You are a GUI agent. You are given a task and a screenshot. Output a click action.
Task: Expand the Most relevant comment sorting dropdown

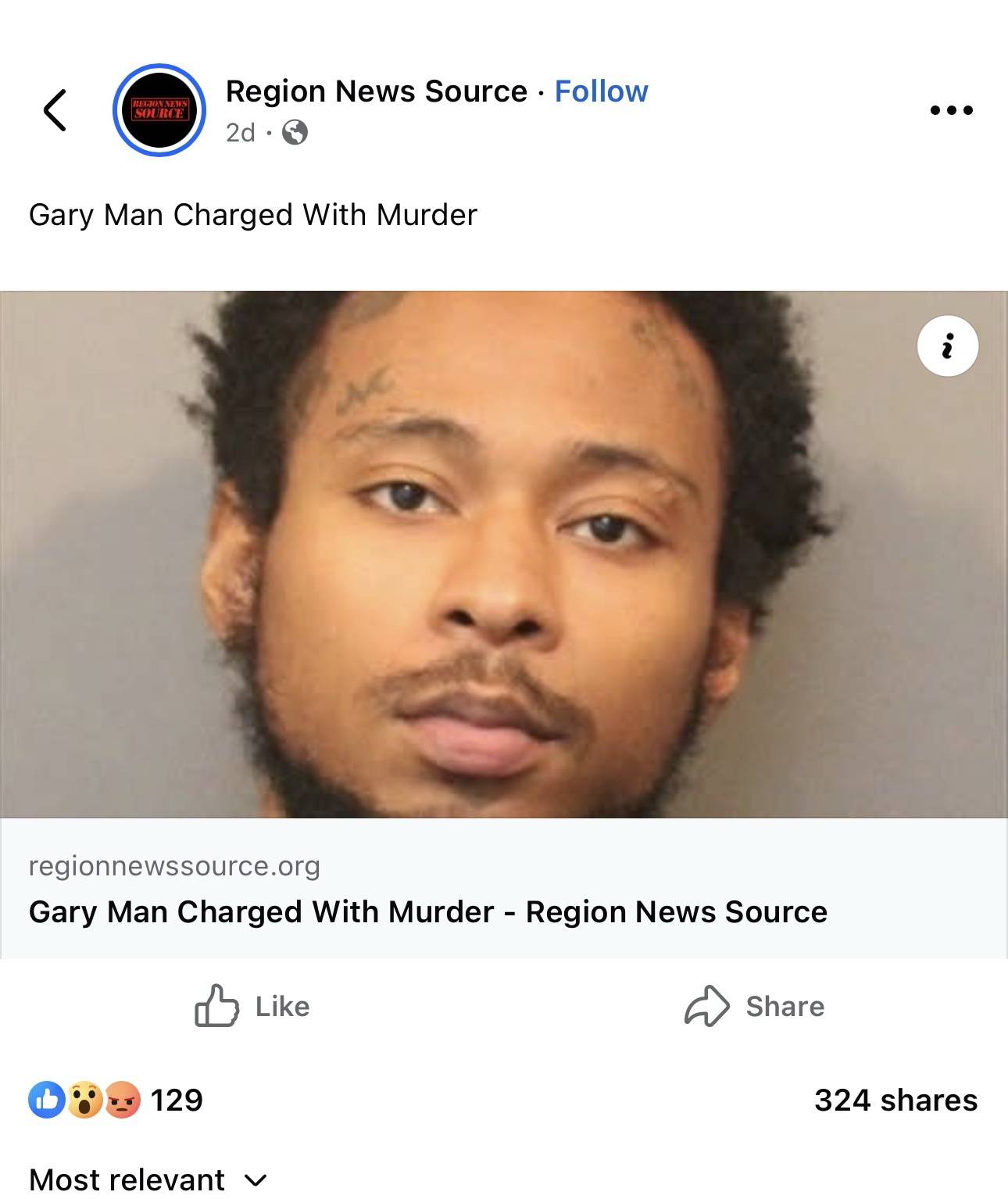pyautogui.click(x=148, y=1179)
